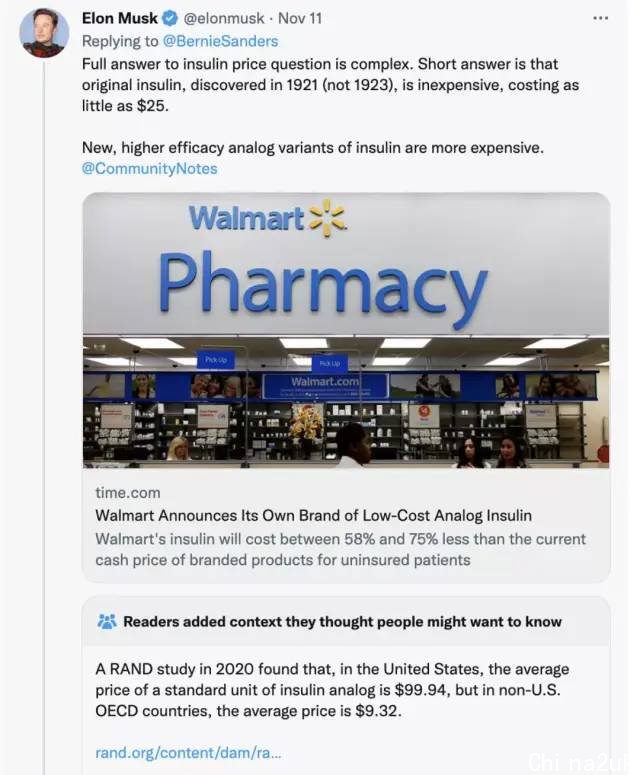640x775 pixels.
Task: Open Elon Musk's profile via his name
Action: (x=119, y=18)
